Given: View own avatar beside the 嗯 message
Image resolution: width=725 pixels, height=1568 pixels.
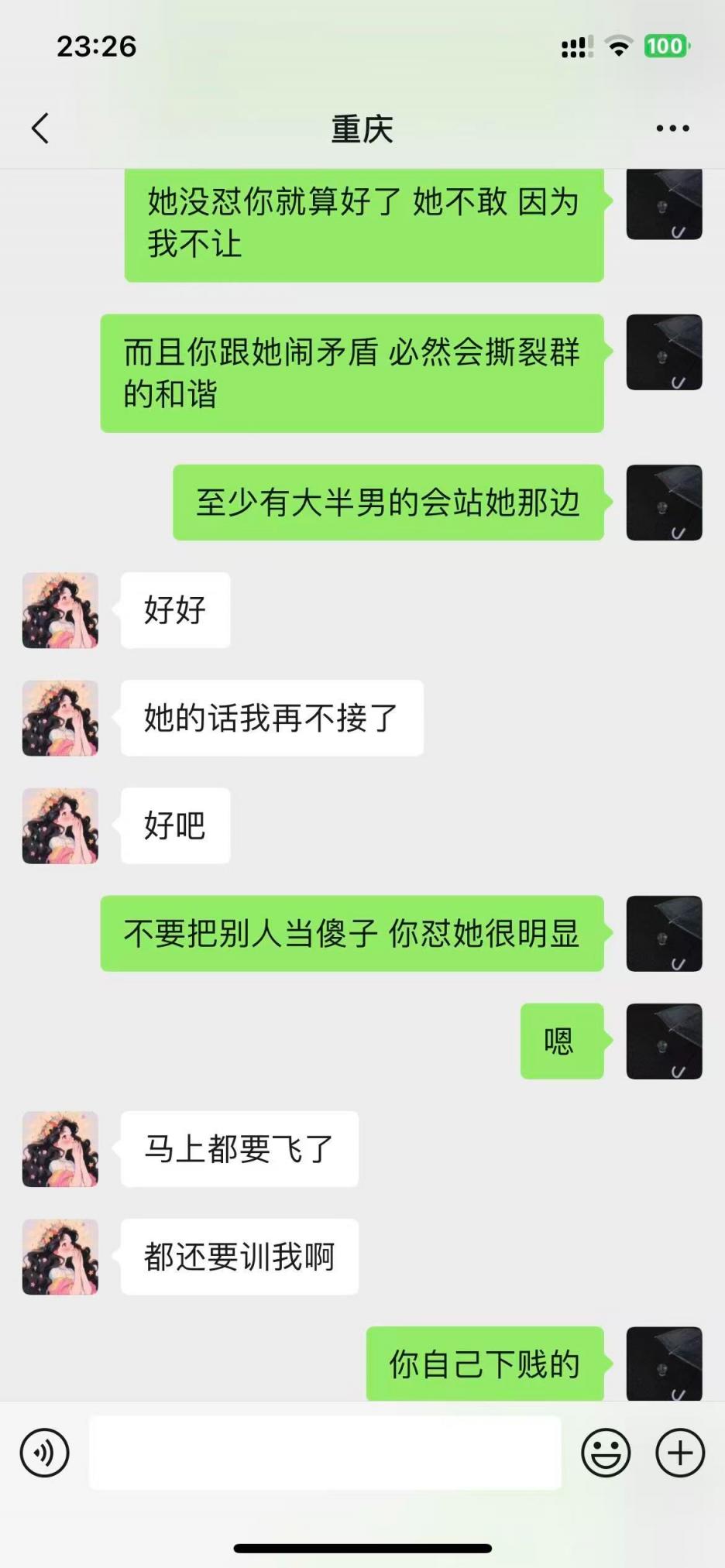Looking at the screenshot, I should [x=664, y=1041].
